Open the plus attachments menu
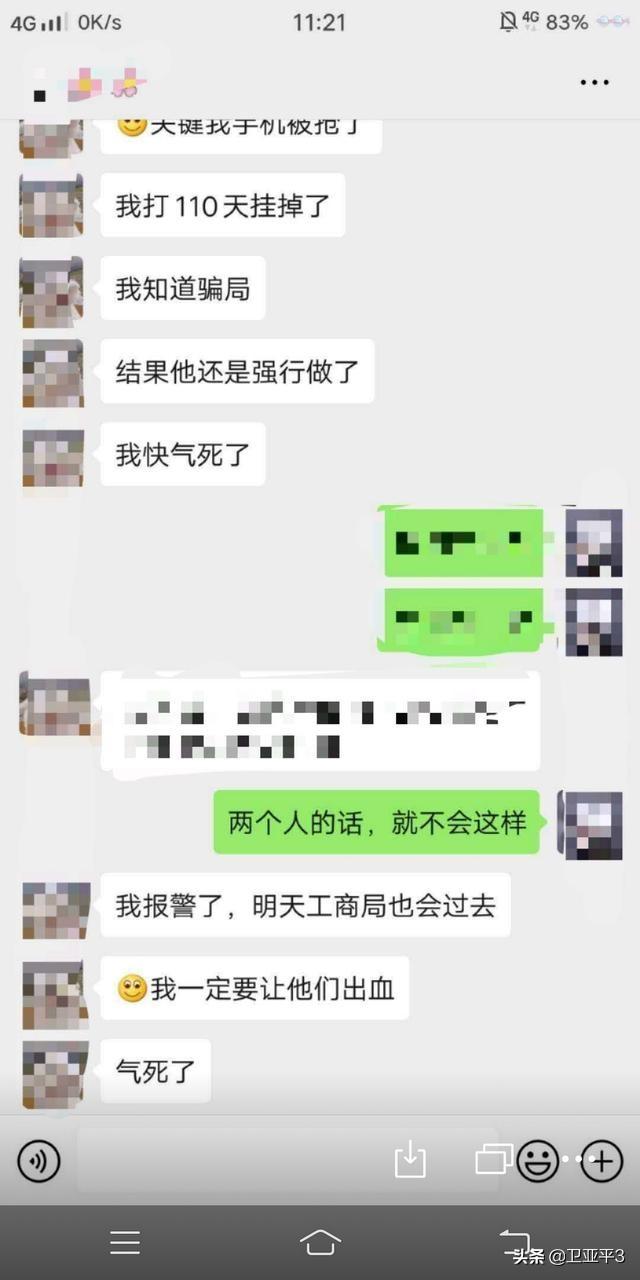 (x=603, y=1161)
